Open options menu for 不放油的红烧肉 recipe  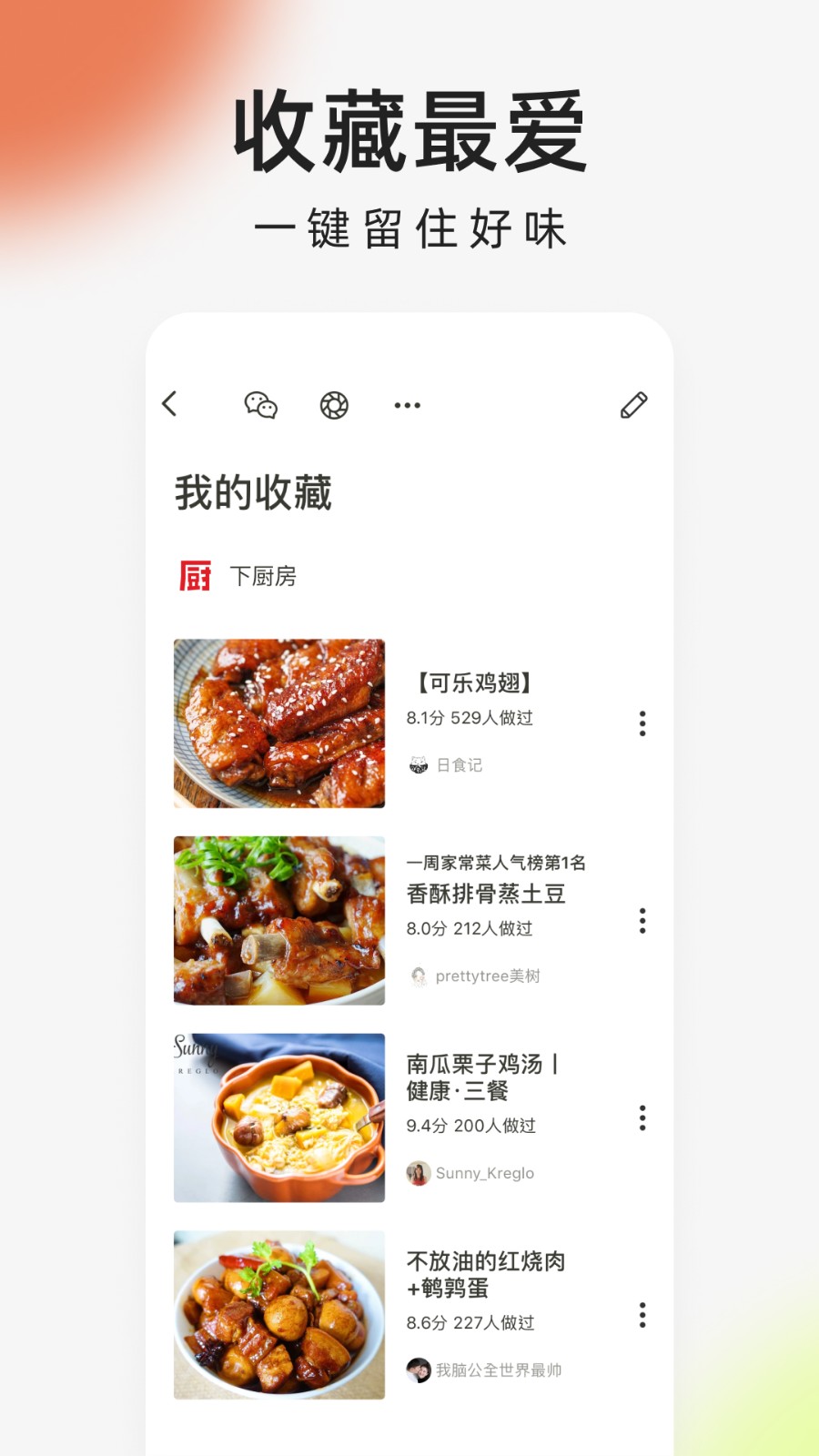642,1315
